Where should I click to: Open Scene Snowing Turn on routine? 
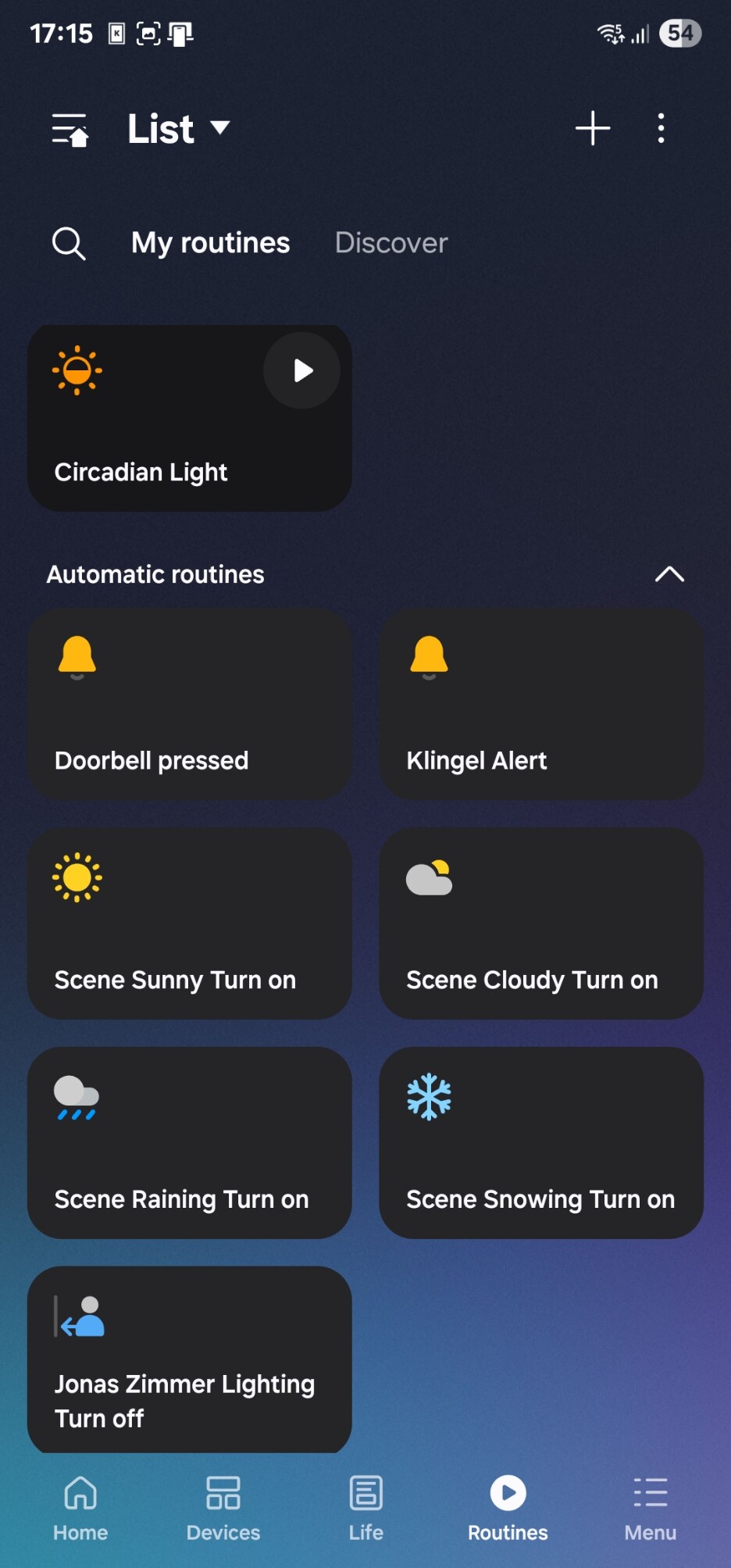541,1143
